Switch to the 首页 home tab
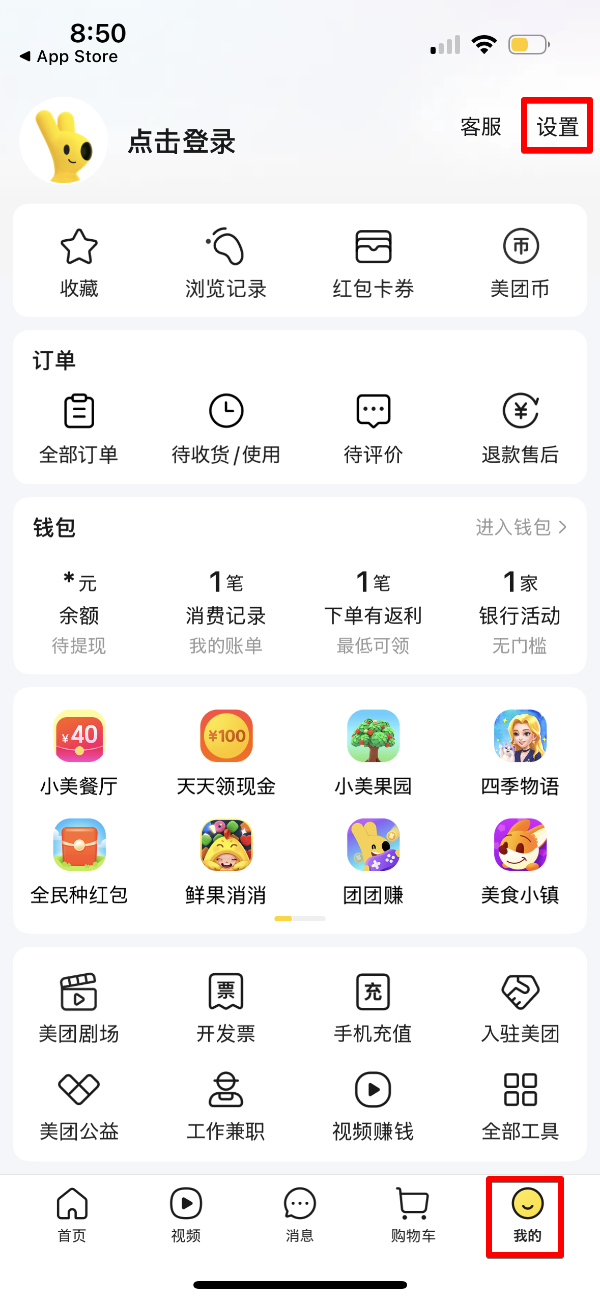This screenshot has height=1301, width=600. coord(72,1215)
